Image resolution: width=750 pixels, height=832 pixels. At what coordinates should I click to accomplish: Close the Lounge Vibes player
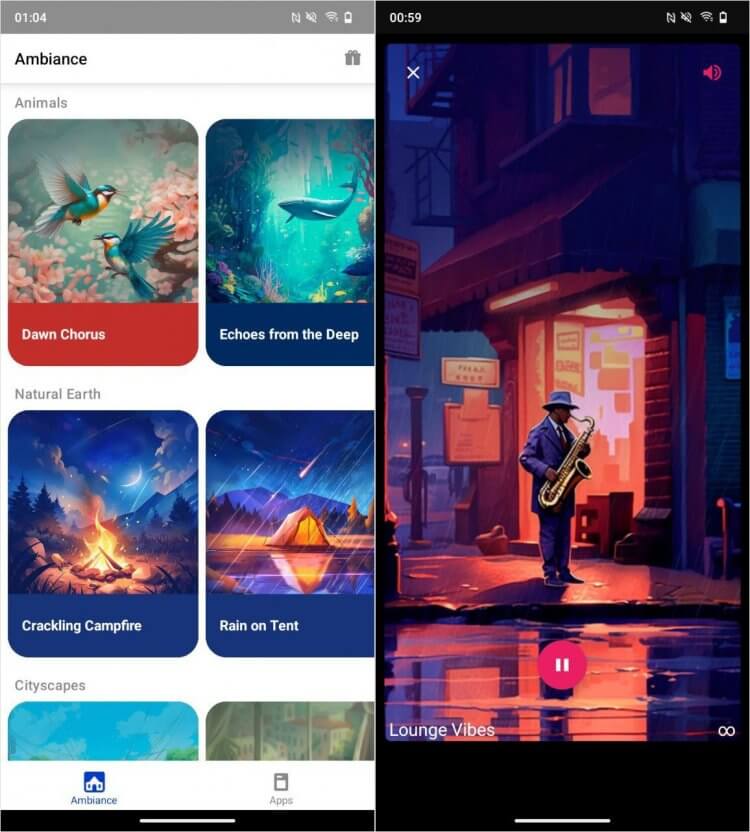click(413, 72)
